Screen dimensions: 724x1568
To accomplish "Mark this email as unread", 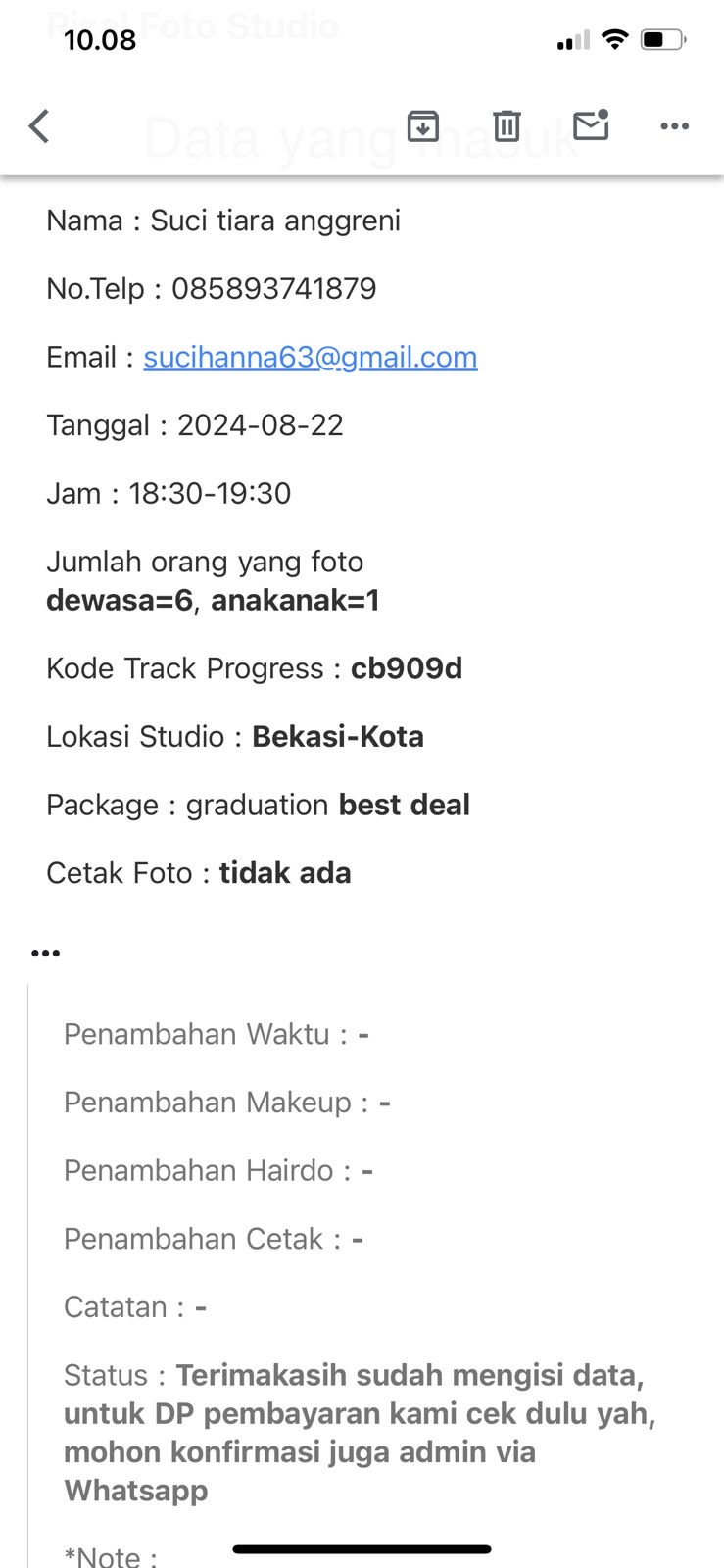I will (591, 125).
